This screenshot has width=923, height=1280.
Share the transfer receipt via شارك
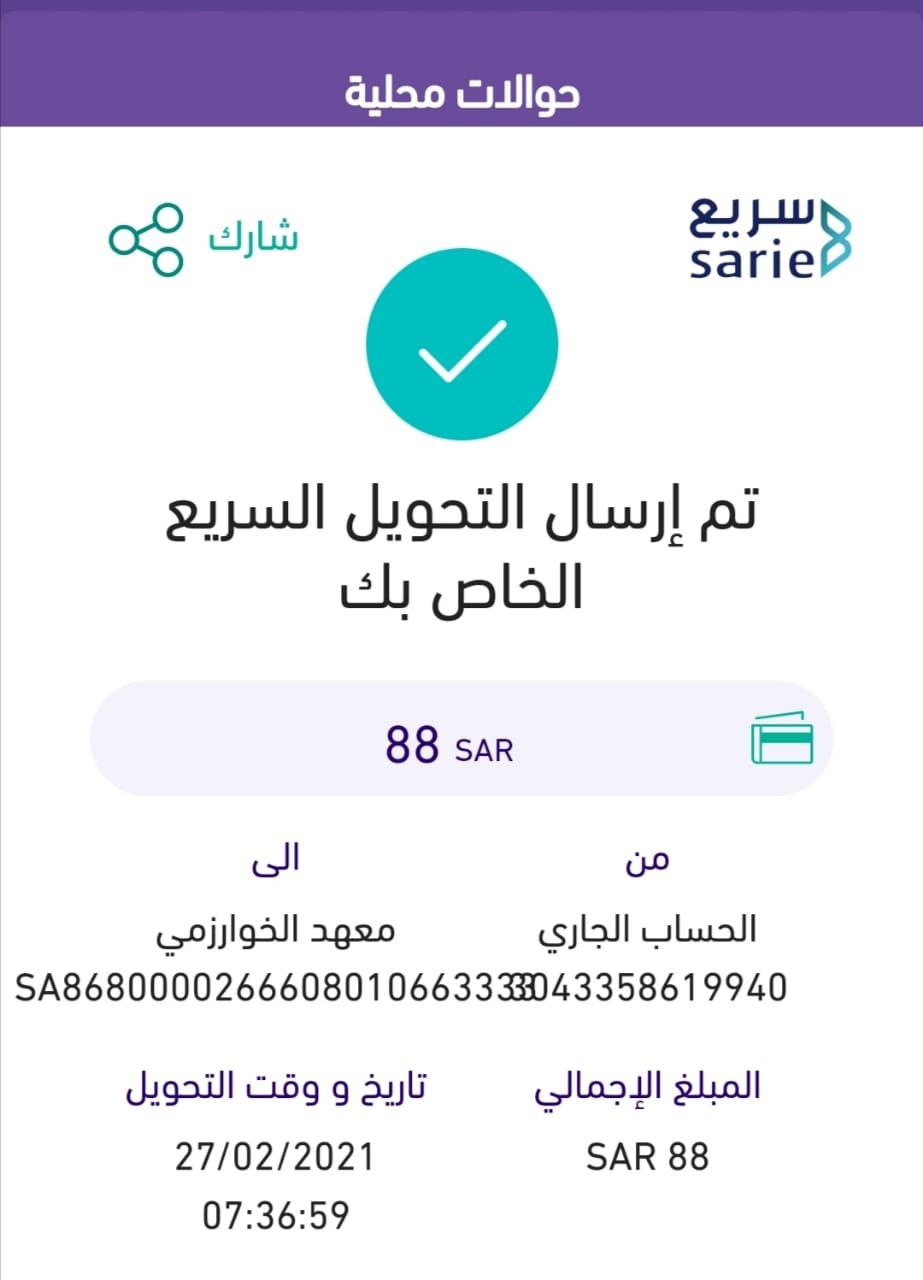[204, 240]
